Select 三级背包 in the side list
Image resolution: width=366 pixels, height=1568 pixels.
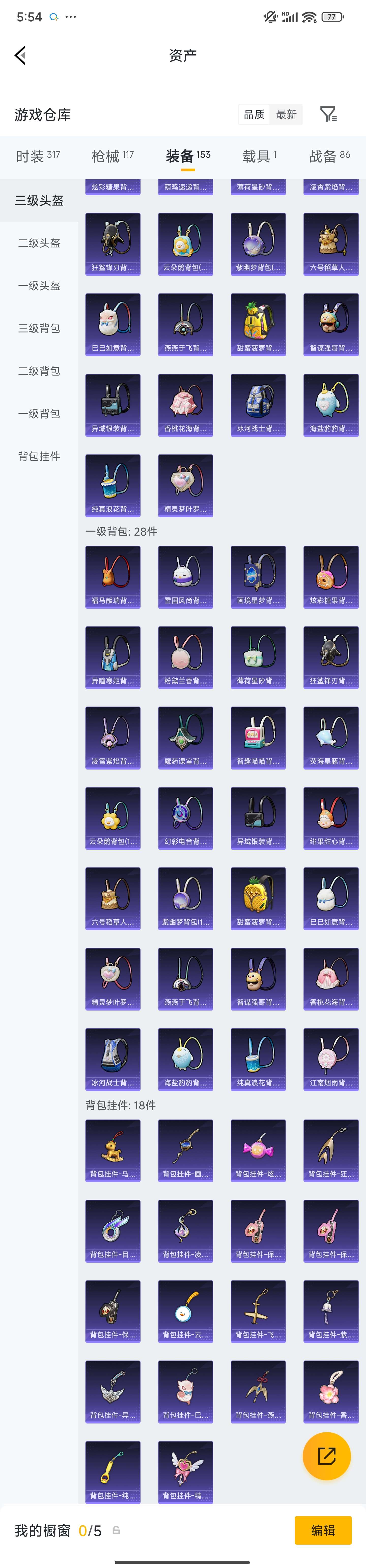point(39,328)
